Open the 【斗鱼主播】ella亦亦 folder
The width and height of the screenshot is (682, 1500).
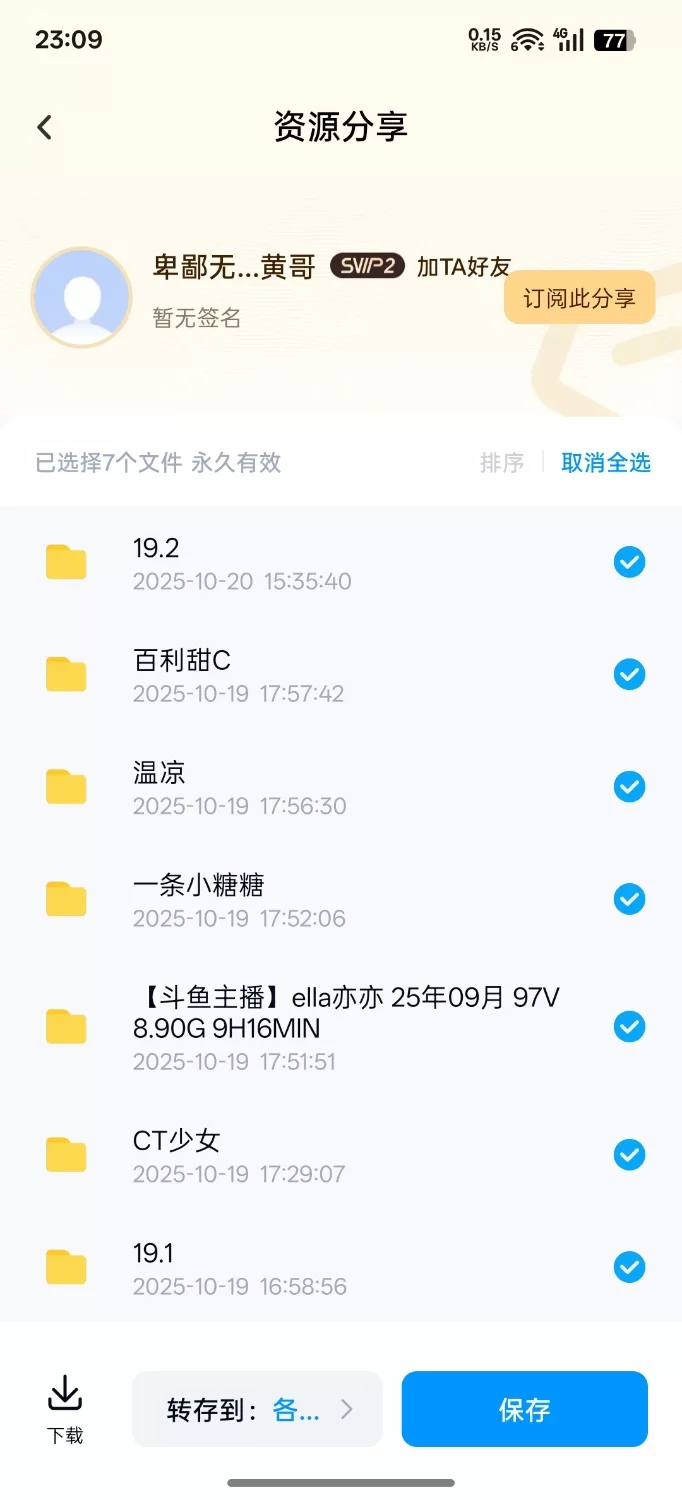[x=300, y=1027]
